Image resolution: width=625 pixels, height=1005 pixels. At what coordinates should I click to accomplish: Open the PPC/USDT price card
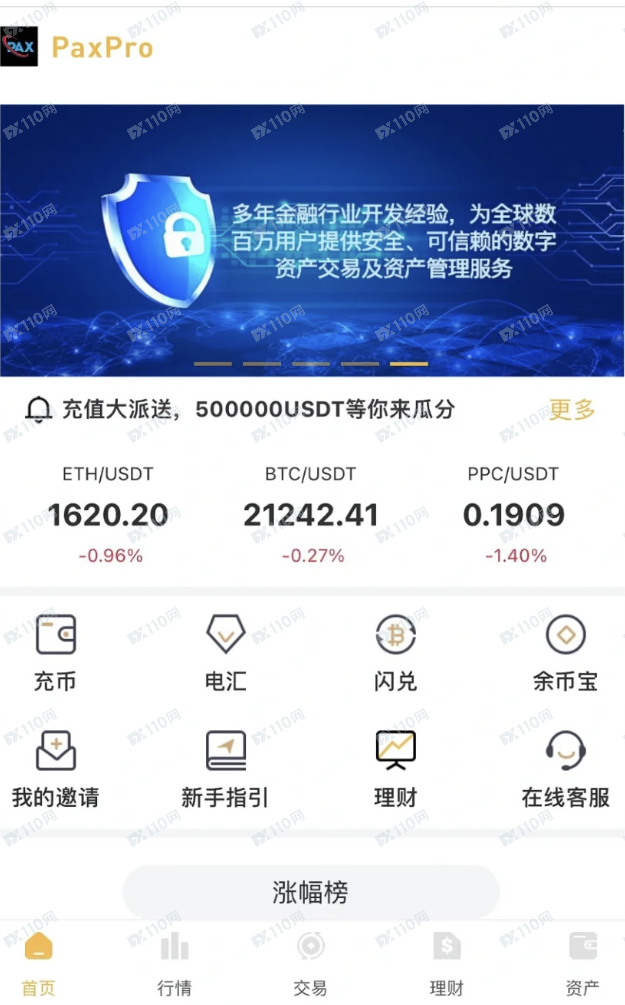point(513,515)
